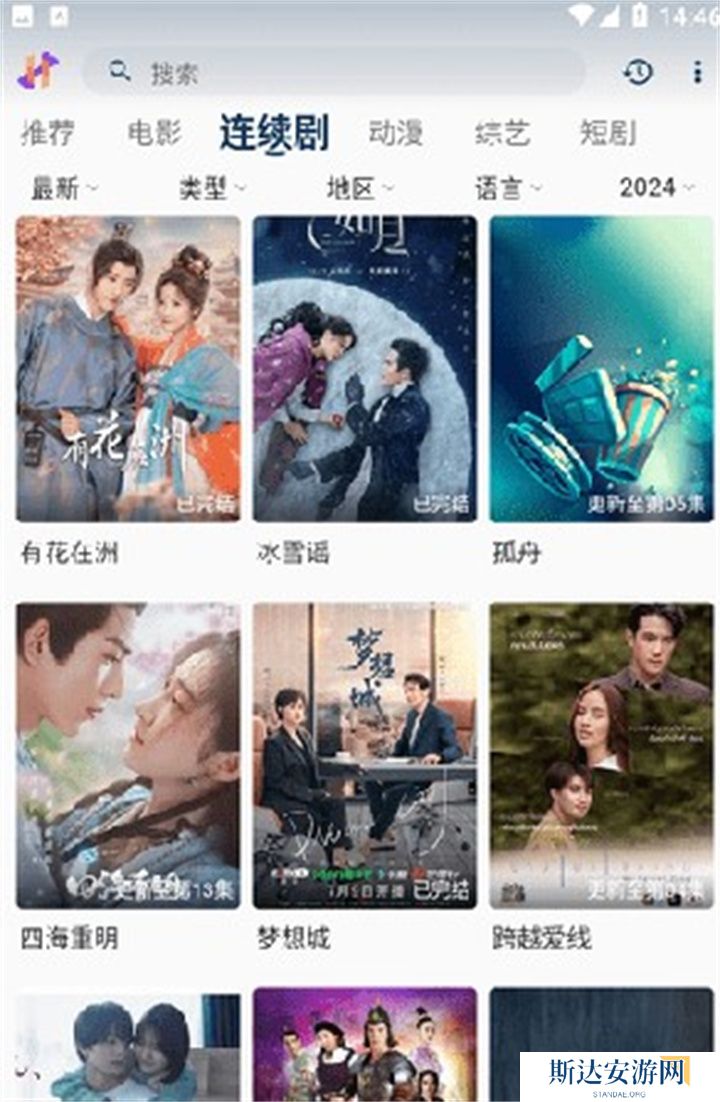720x1102 pixels.
Task: Open the drama 有花在洲
Action: pyautogui.click(x=128, y=370)
